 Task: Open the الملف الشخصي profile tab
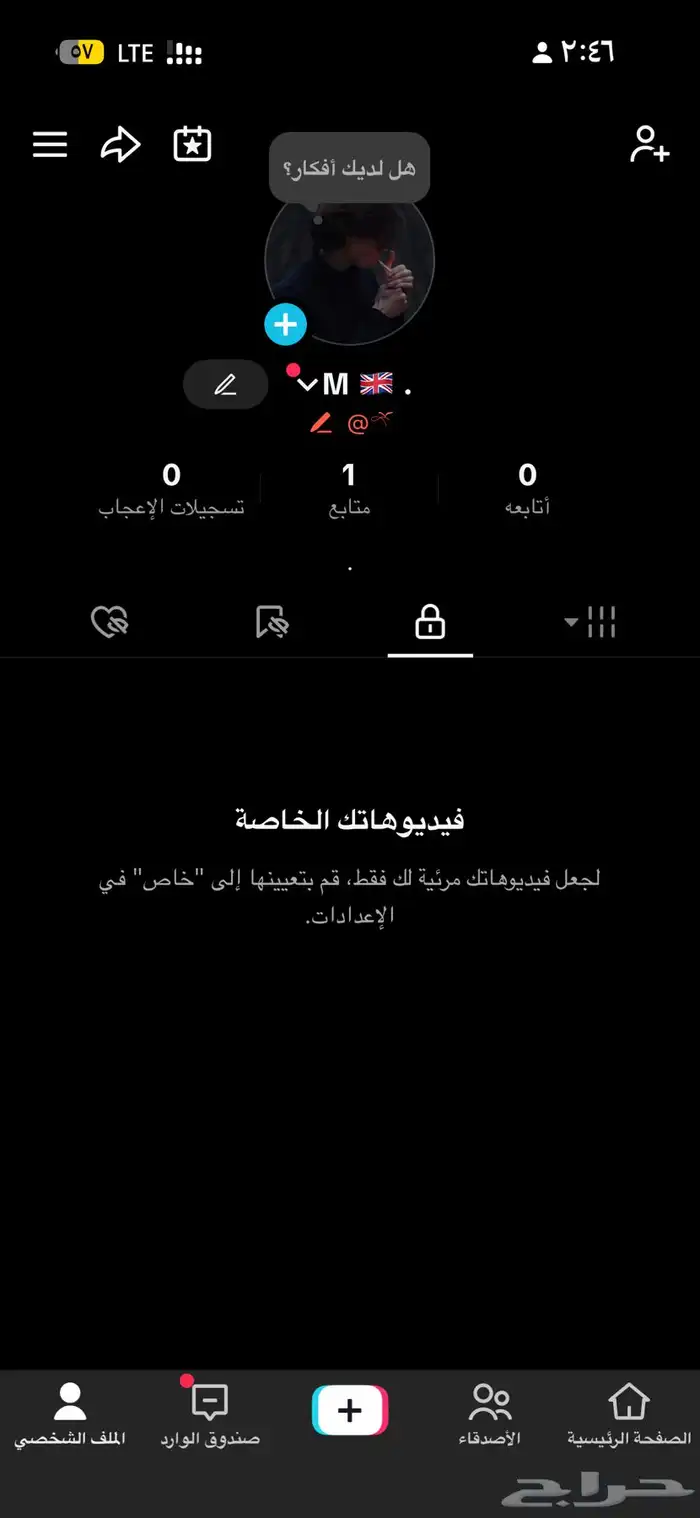[70, 1415]
